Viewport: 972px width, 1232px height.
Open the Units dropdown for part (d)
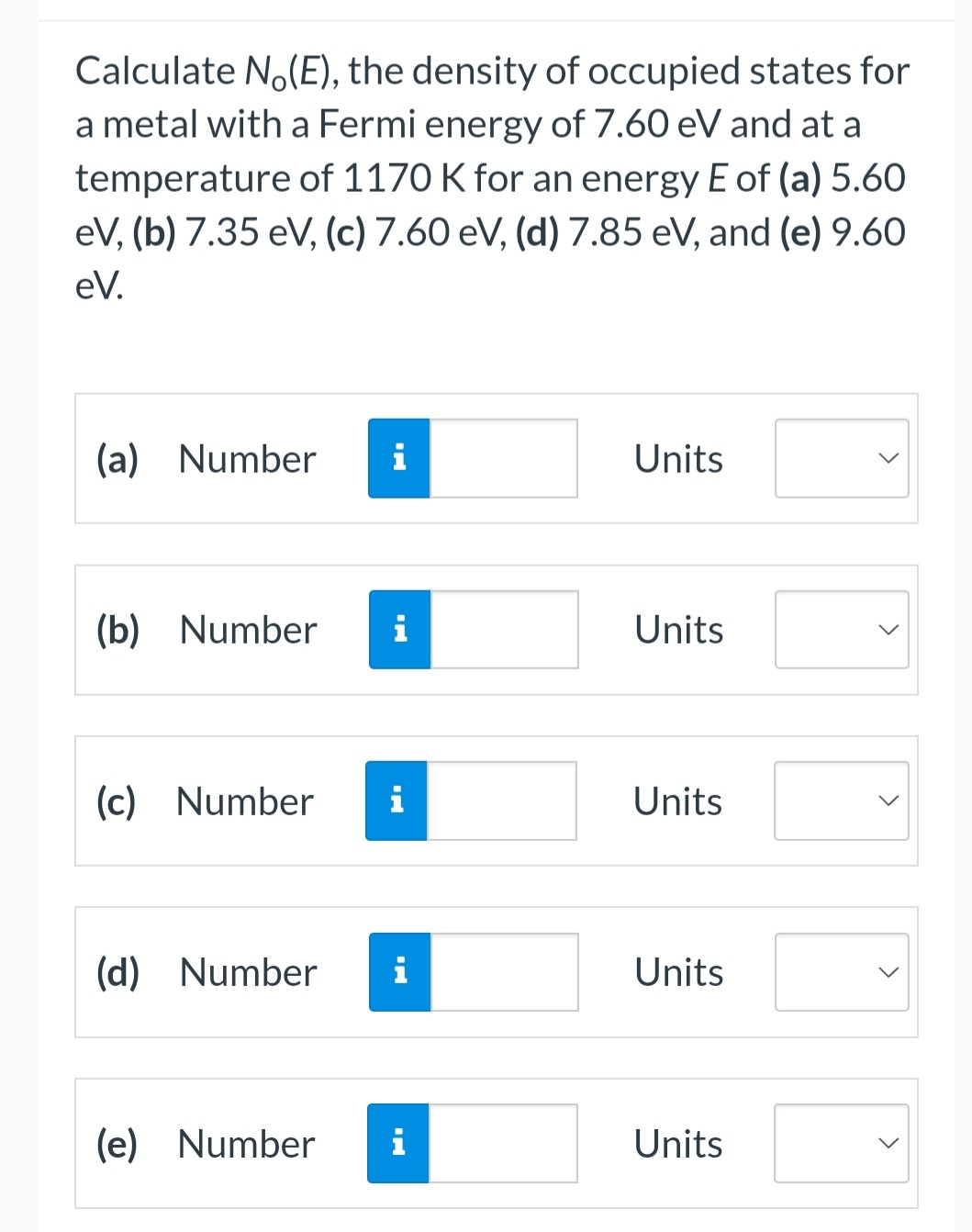tap(841, 971)
